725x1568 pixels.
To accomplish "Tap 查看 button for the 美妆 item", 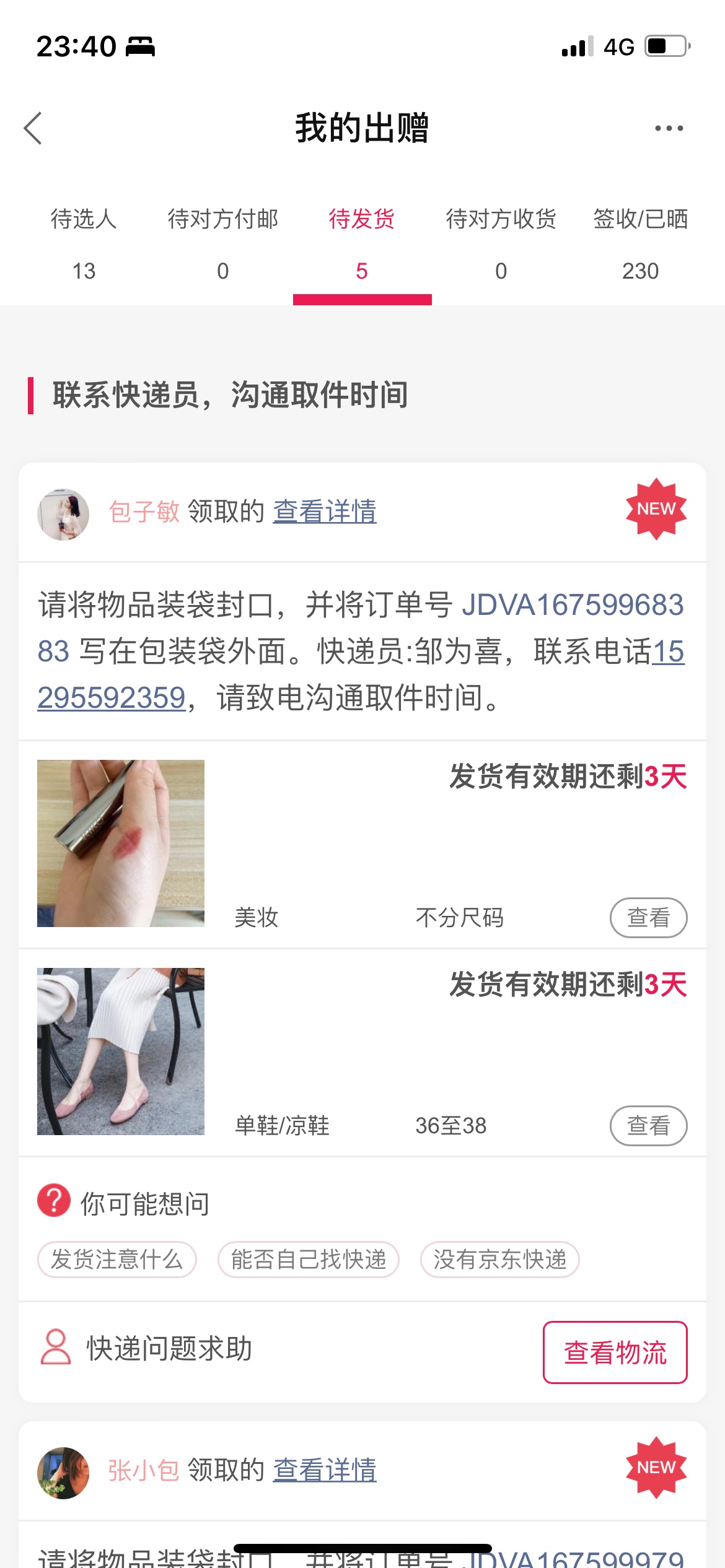I will point(648,917).
